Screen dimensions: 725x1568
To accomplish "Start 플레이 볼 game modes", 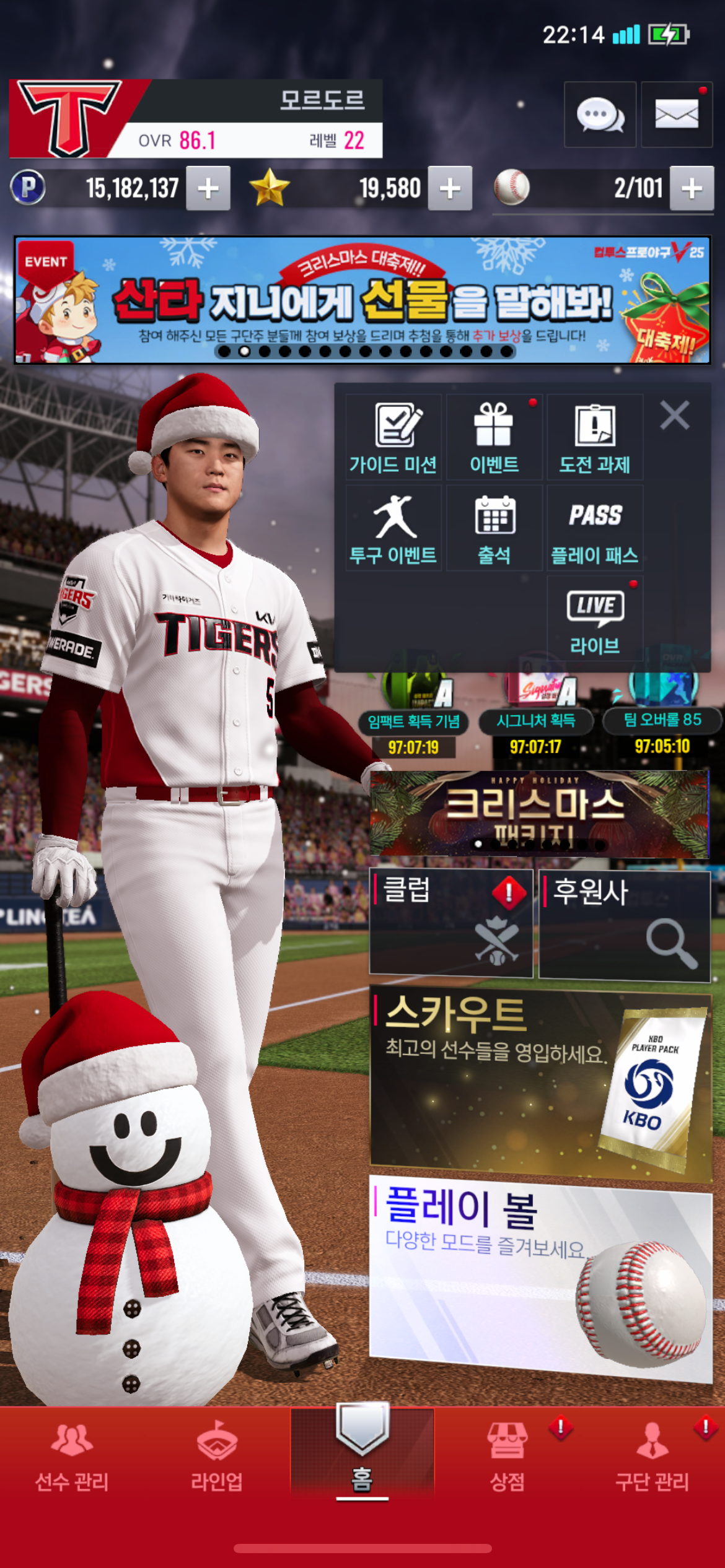I will (540, 1276).
